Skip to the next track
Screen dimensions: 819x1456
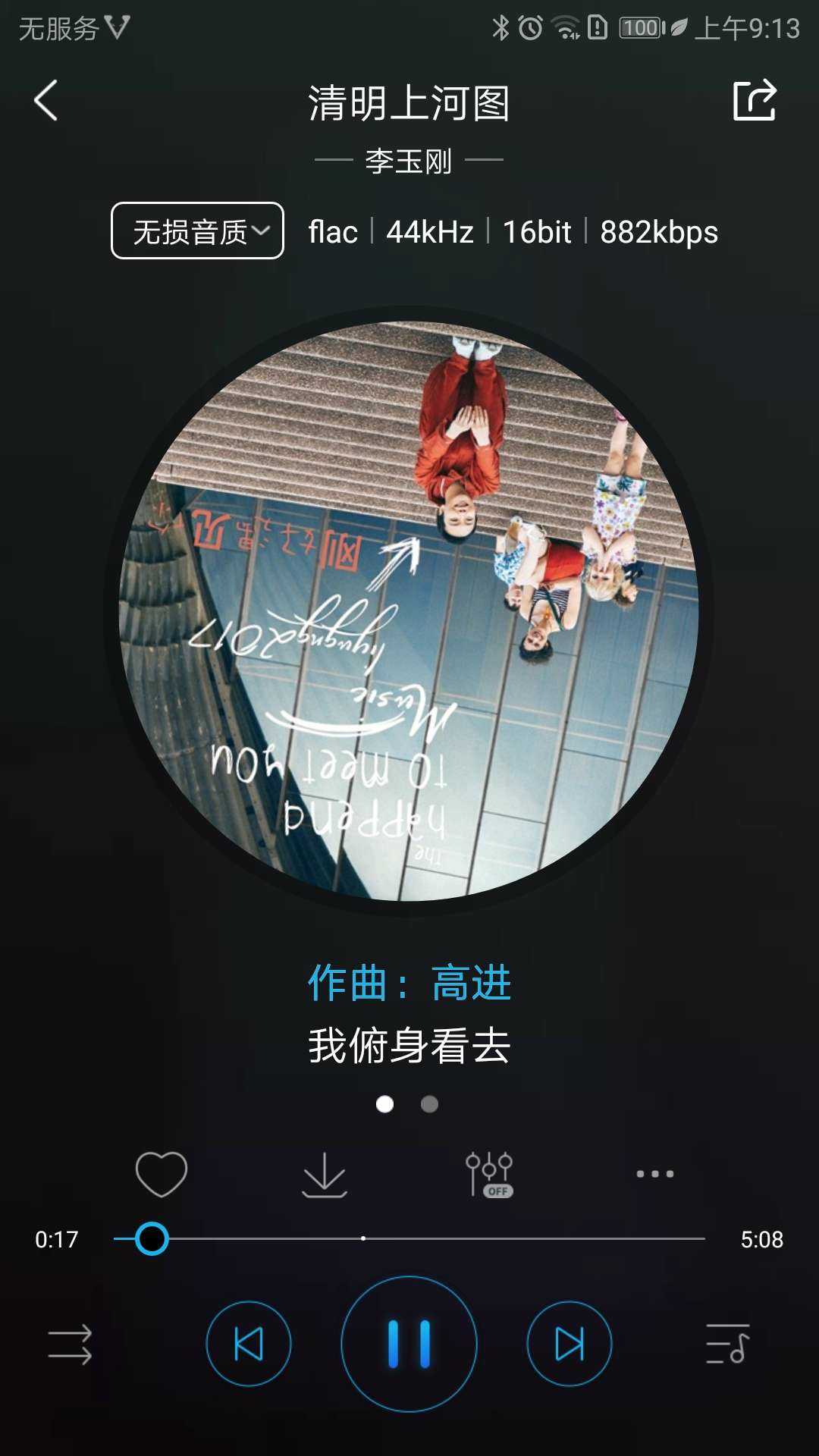pyautogui.click(x=569, y=1345)
